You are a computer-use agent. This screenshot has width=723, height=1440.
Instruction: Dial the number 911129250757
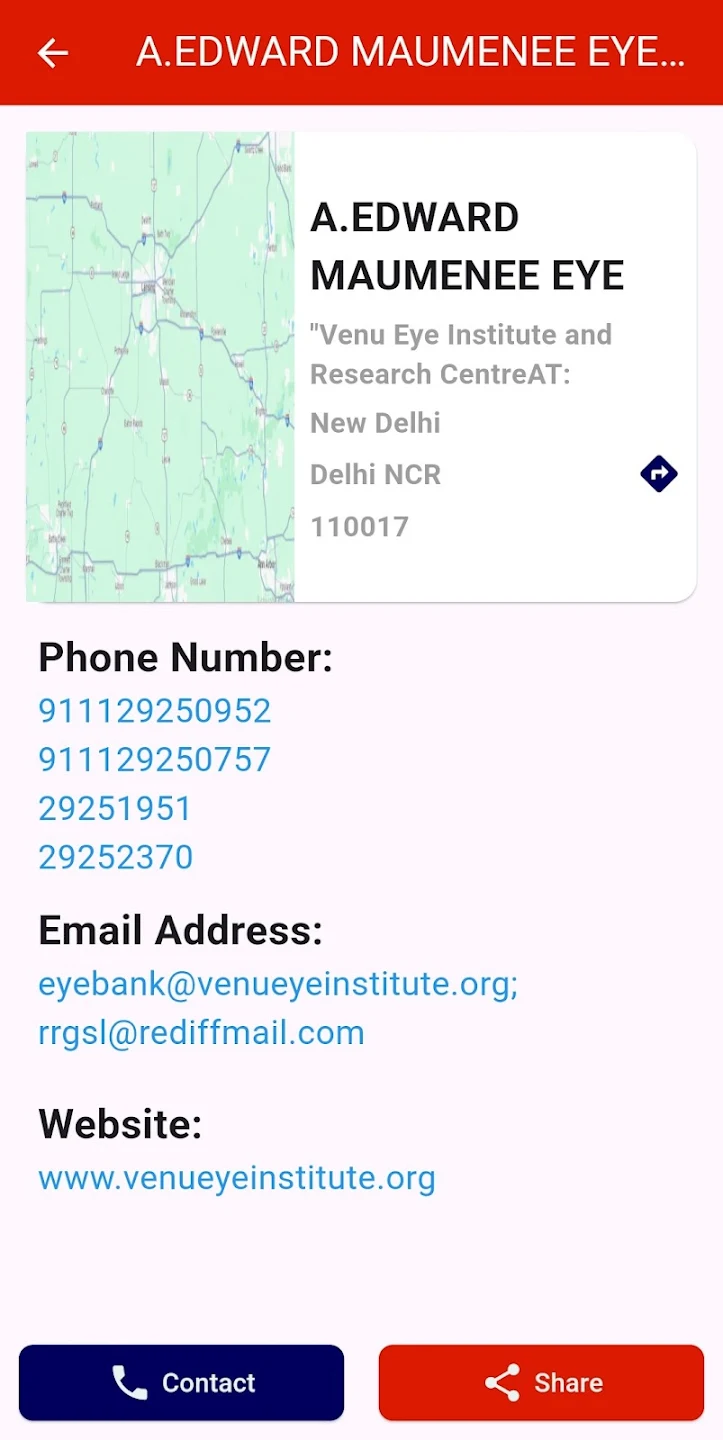point(155,760)
